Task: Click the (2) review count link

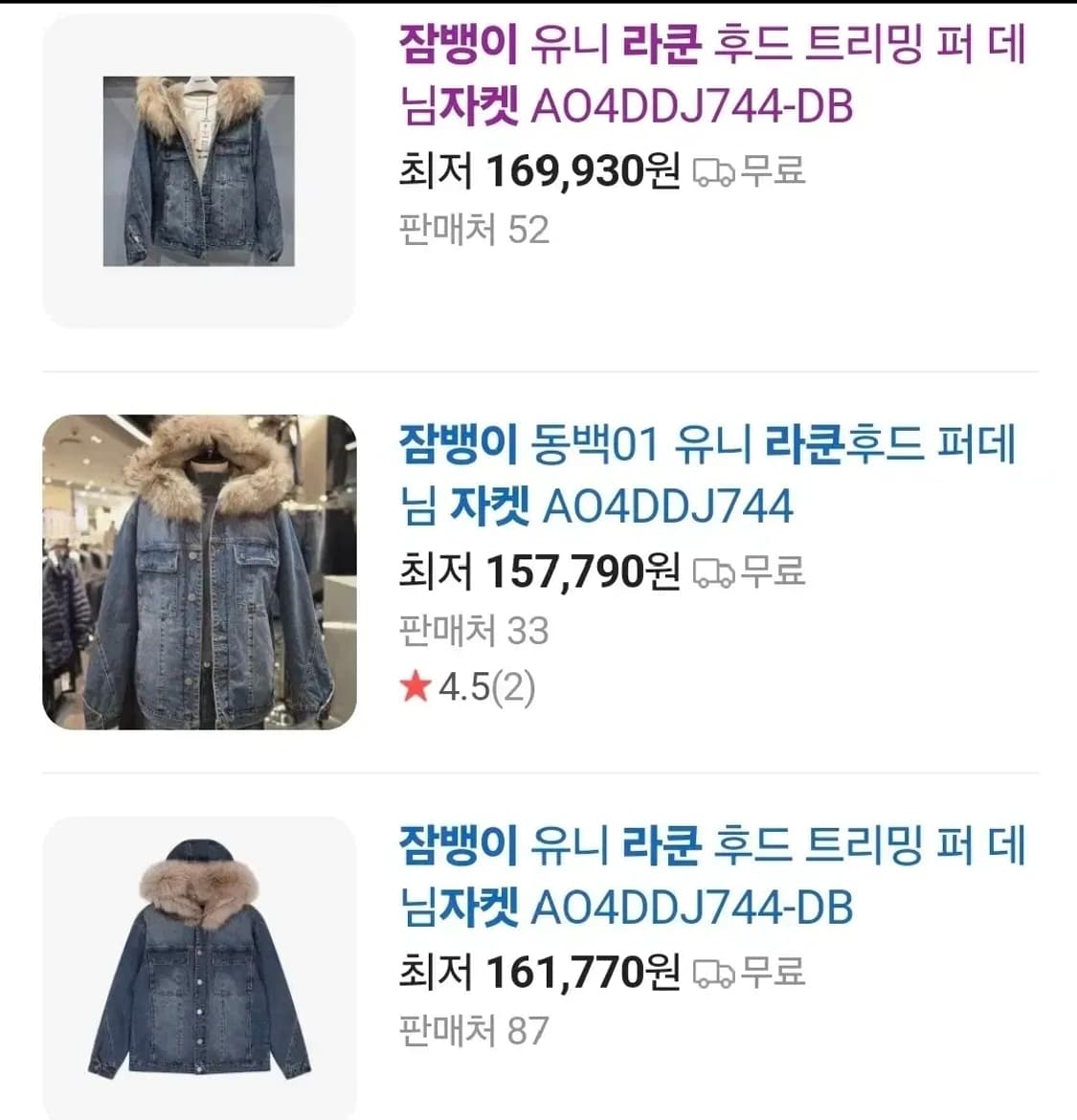Action: pos(515,687)
